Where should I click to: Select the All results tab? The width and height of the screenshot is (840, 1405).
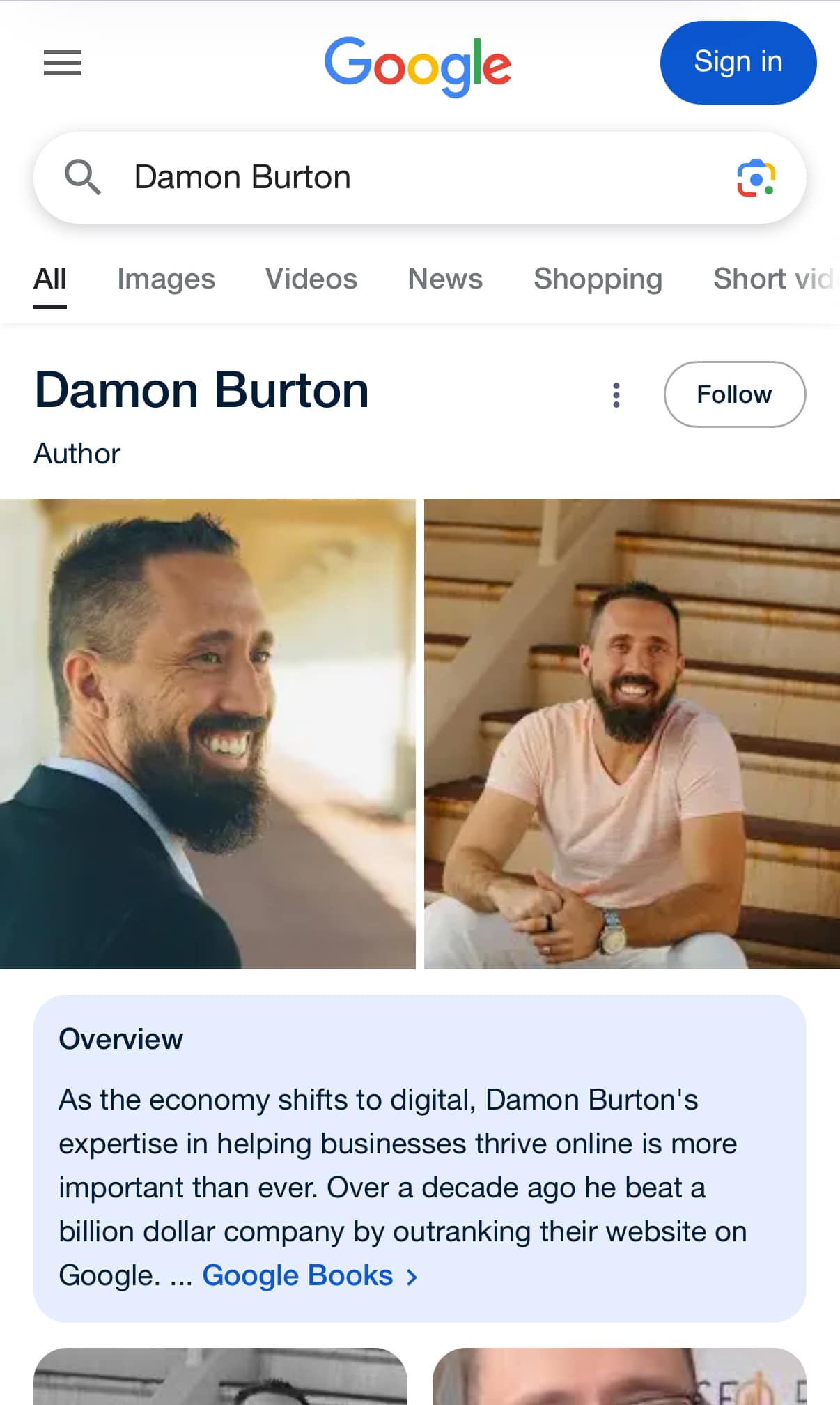click(x=50, y=279)
